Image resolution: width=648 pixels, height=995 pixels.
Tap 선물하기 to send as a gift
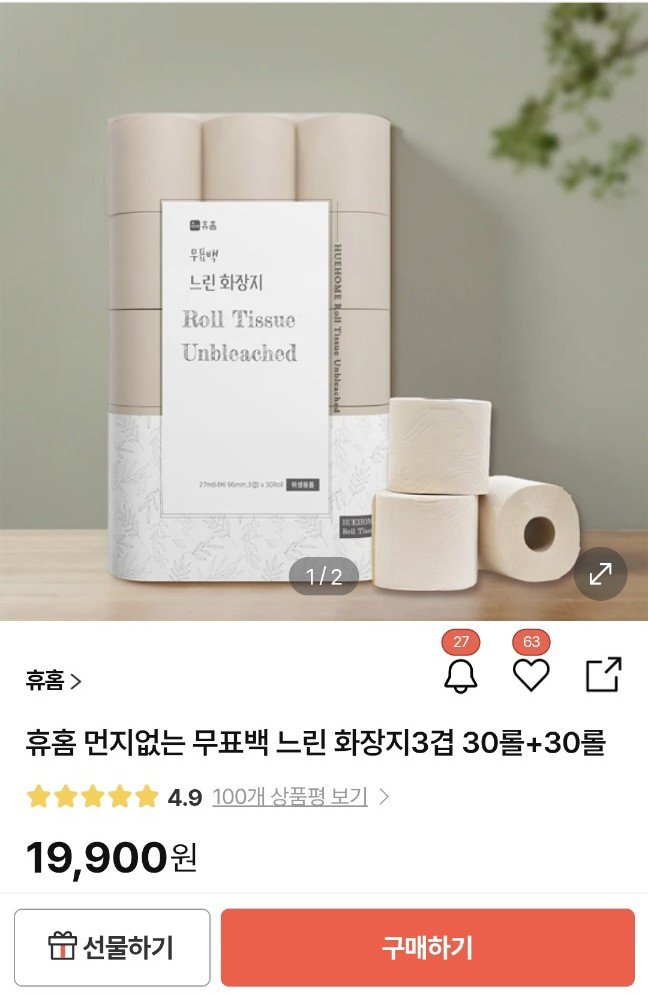[x=112, y=946]
